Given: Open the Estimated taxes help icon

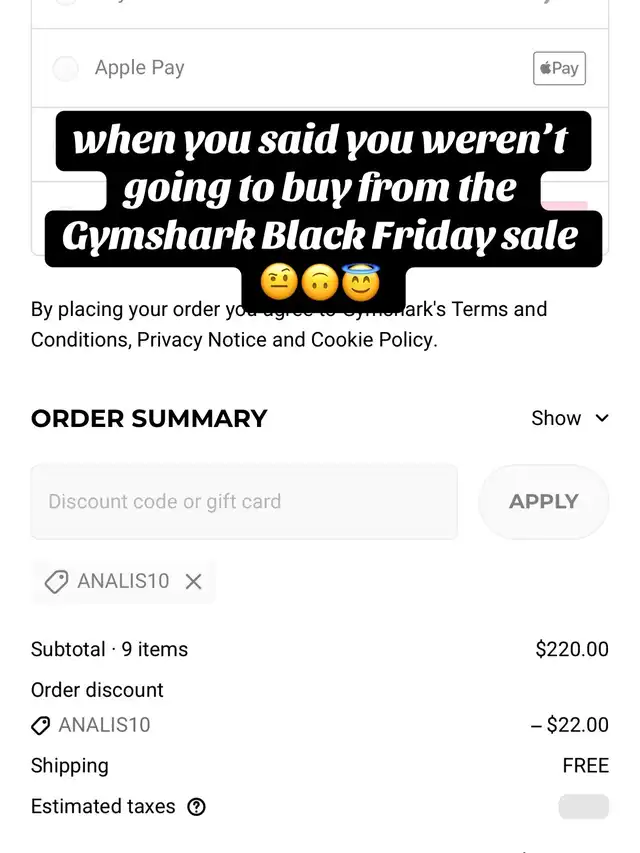Looking at the screenshot, I should (x=196, y=807).
